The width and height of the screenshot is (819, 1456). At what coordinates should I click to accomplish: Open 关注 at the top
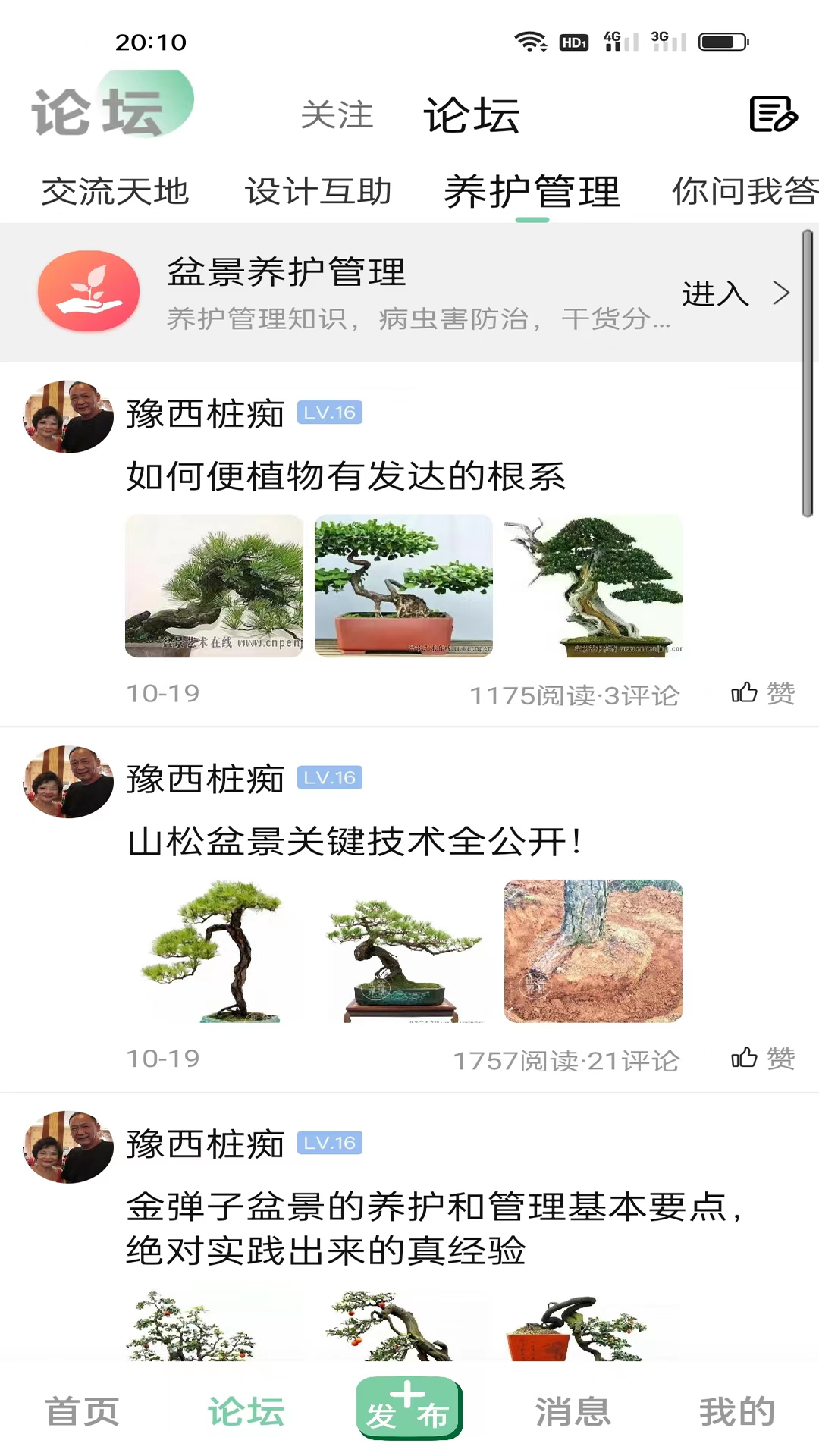point(337,115)
